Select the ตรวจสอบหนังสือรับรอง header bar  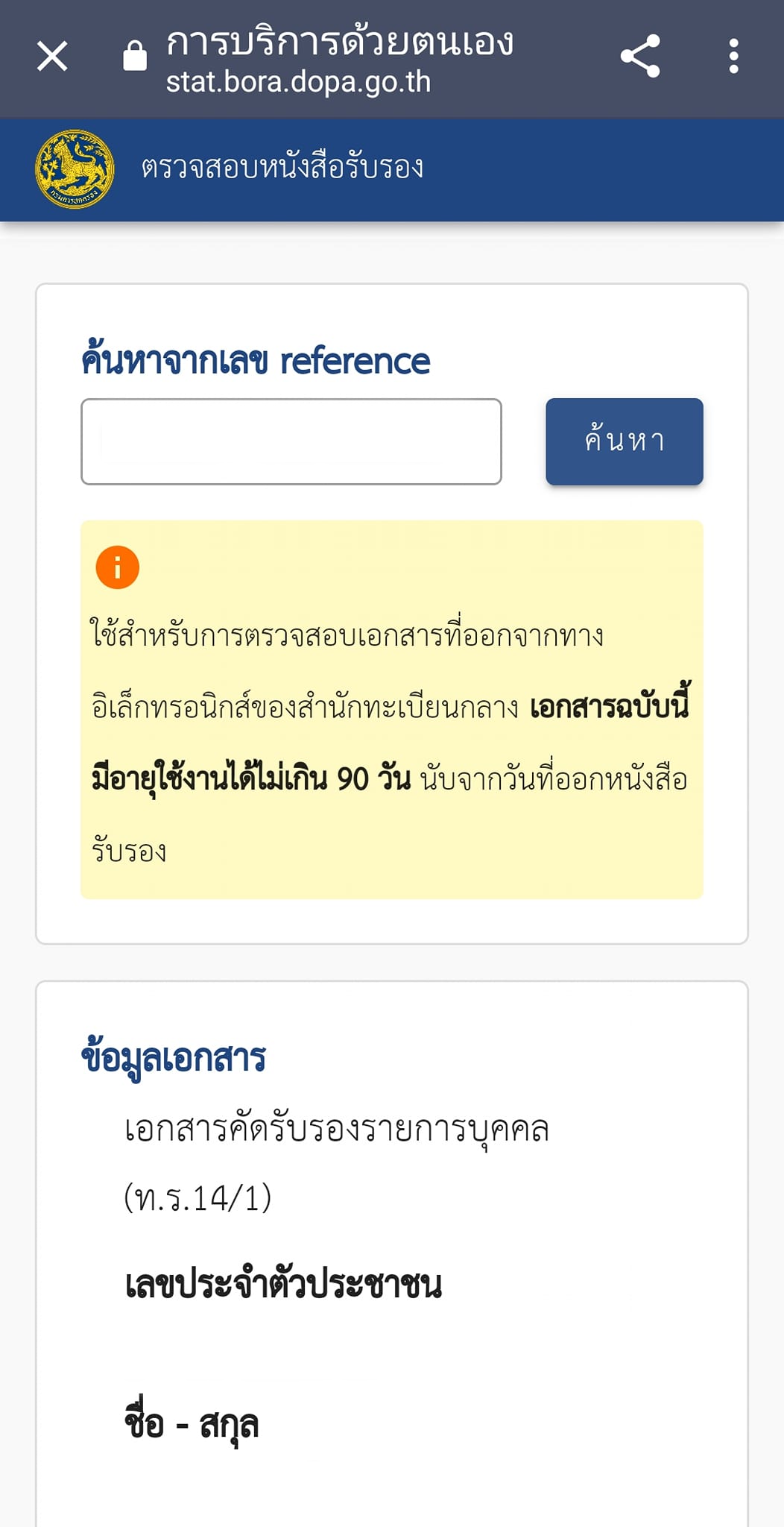pyautogui.click(x=283, y=167)
